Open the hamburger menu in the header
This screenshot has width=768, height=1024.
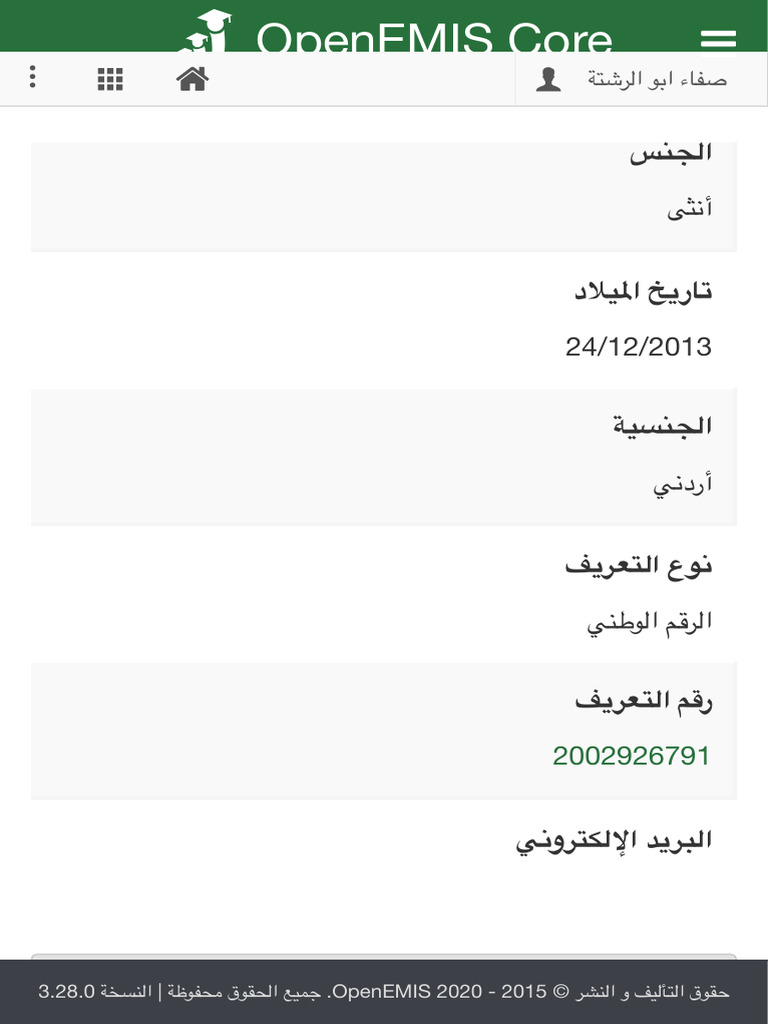point(718,39)
